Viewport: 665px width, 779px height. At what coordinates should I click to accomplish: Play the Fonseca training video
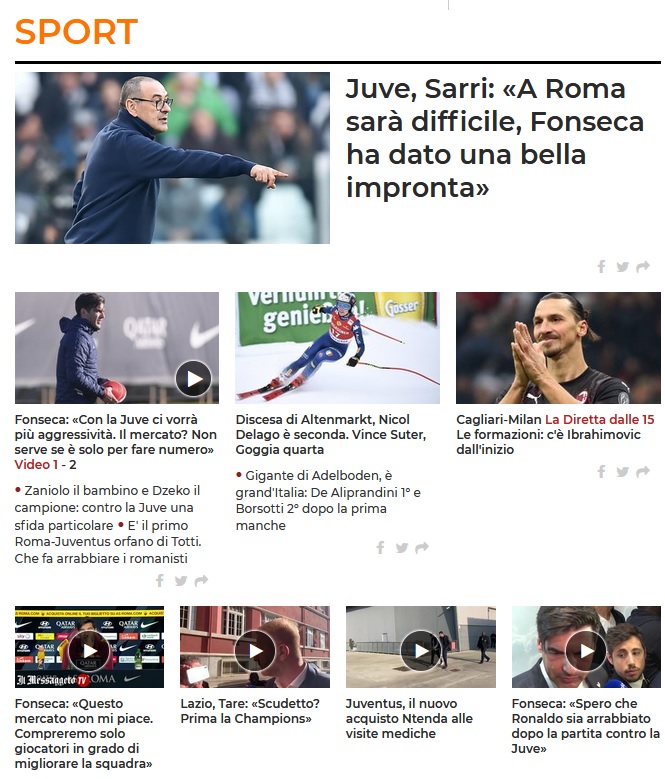pos(194,379)
